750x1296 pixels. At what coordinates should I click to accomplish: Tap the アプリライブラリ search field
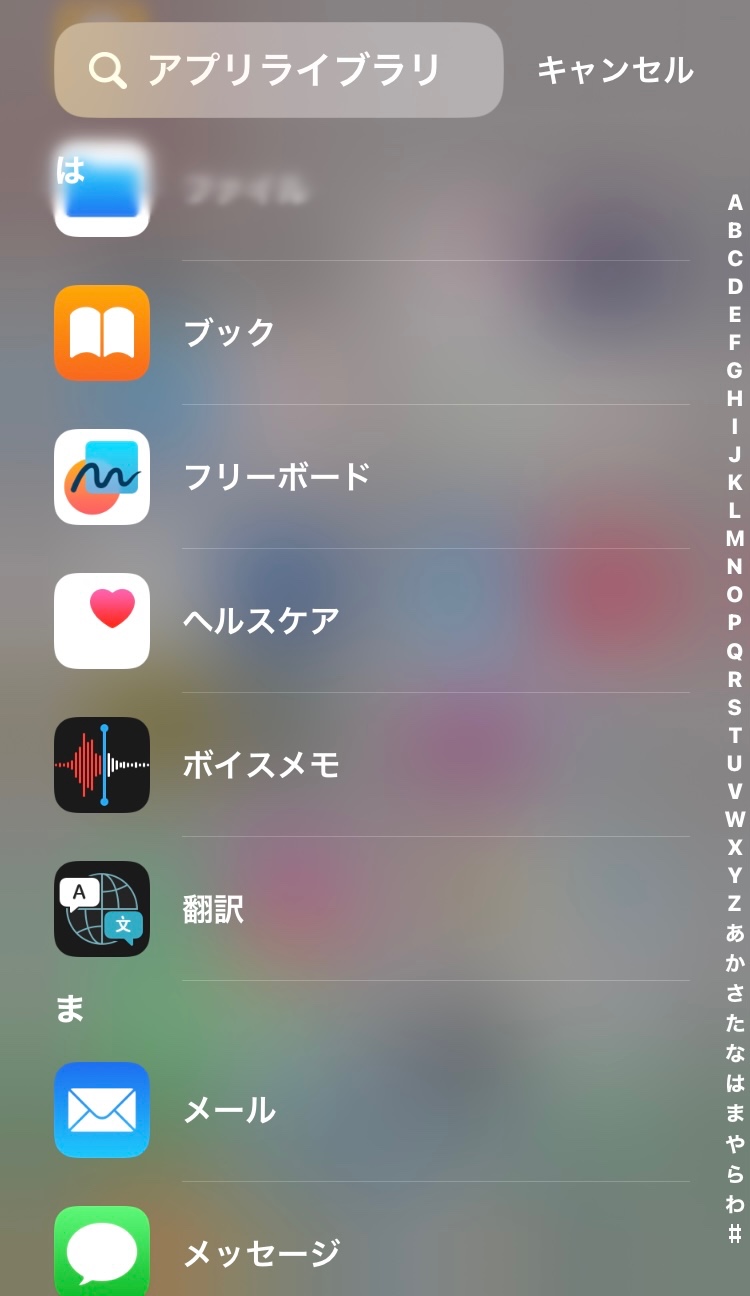(x=278, y=70)
